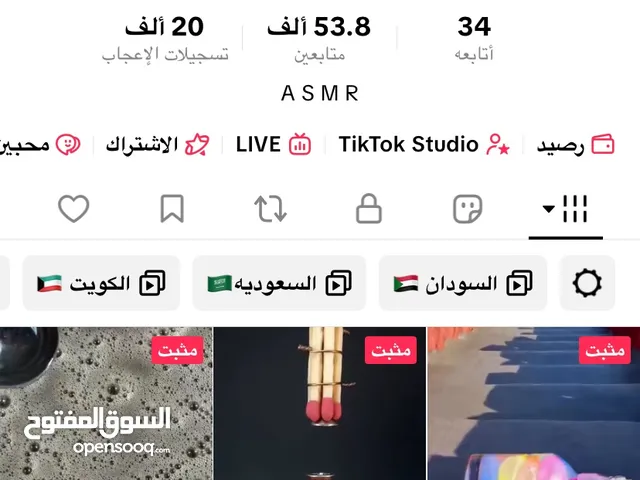The width and height of the screenshot is (640, 480).
Task: Switch to the saved bookmarks tab
Action: pyautogui.click(x=172, y=209)
